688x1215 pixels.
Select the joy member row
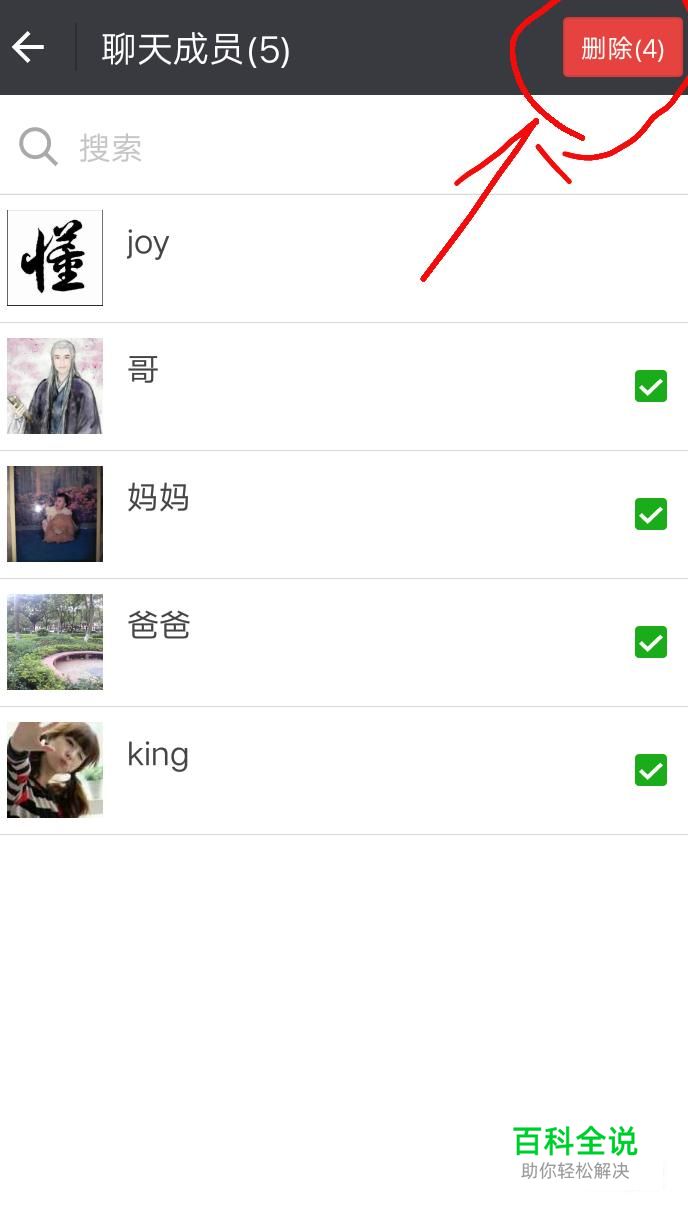point(344,258)
